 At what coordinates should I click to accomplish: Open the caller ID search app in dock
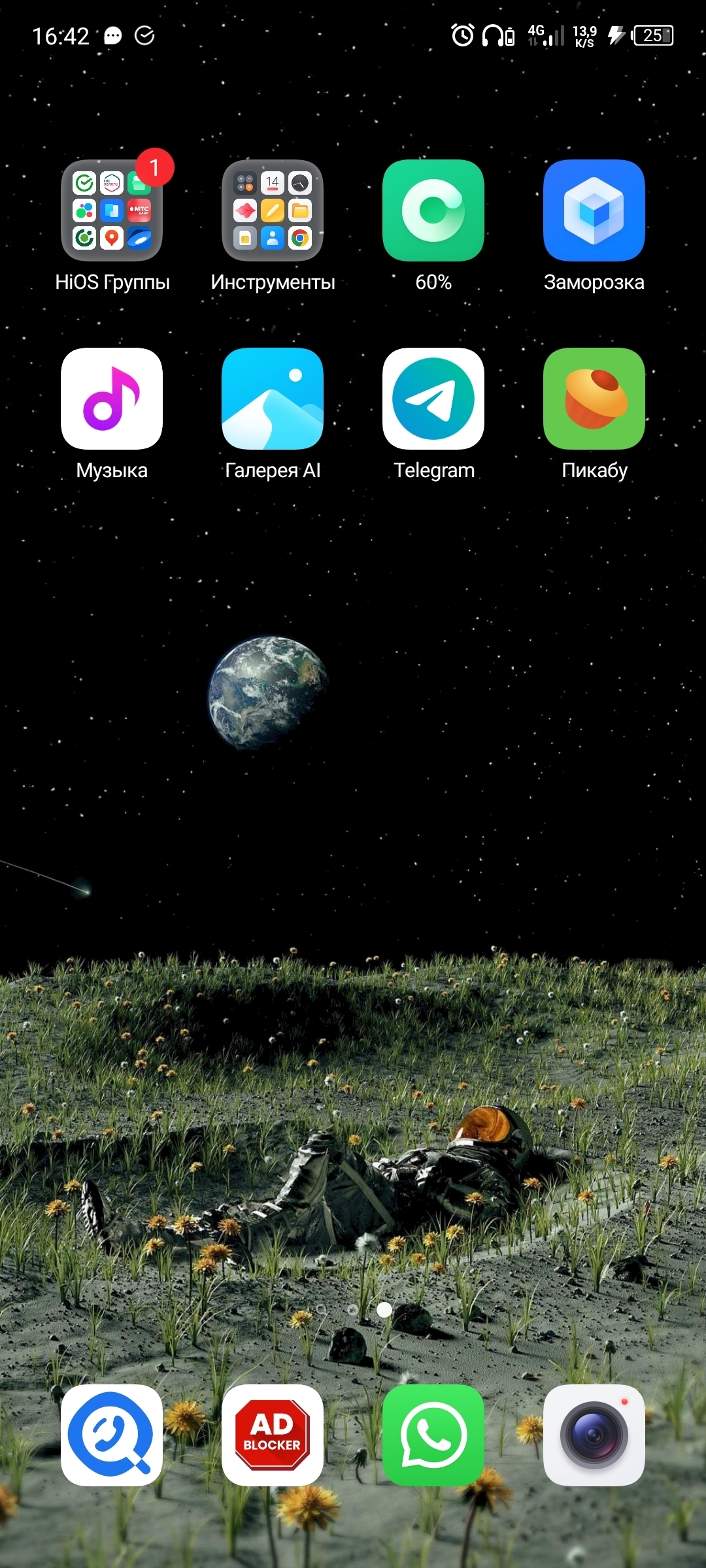(112, 1435)
